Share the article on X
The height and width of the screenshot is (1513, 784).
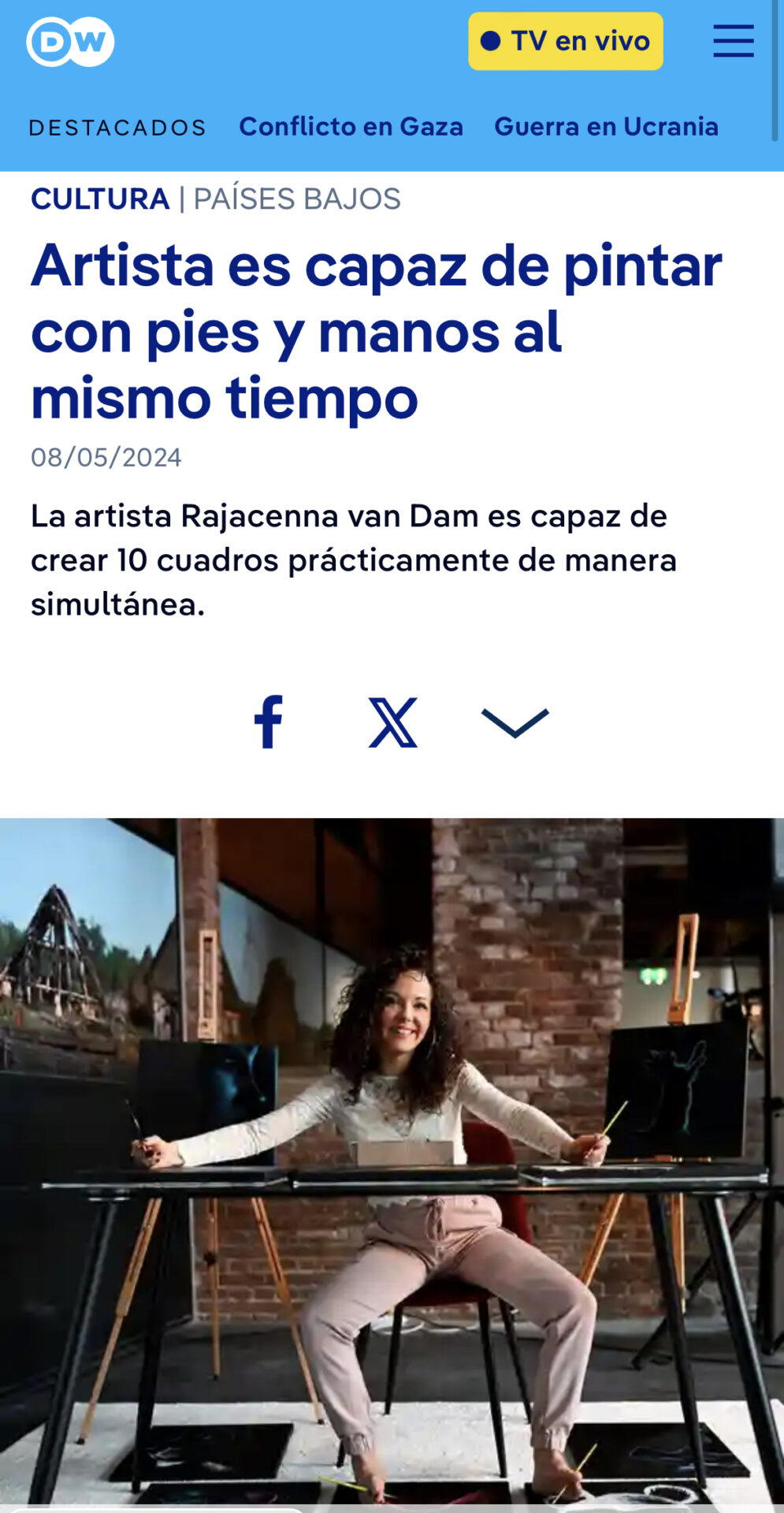point(393,722)
